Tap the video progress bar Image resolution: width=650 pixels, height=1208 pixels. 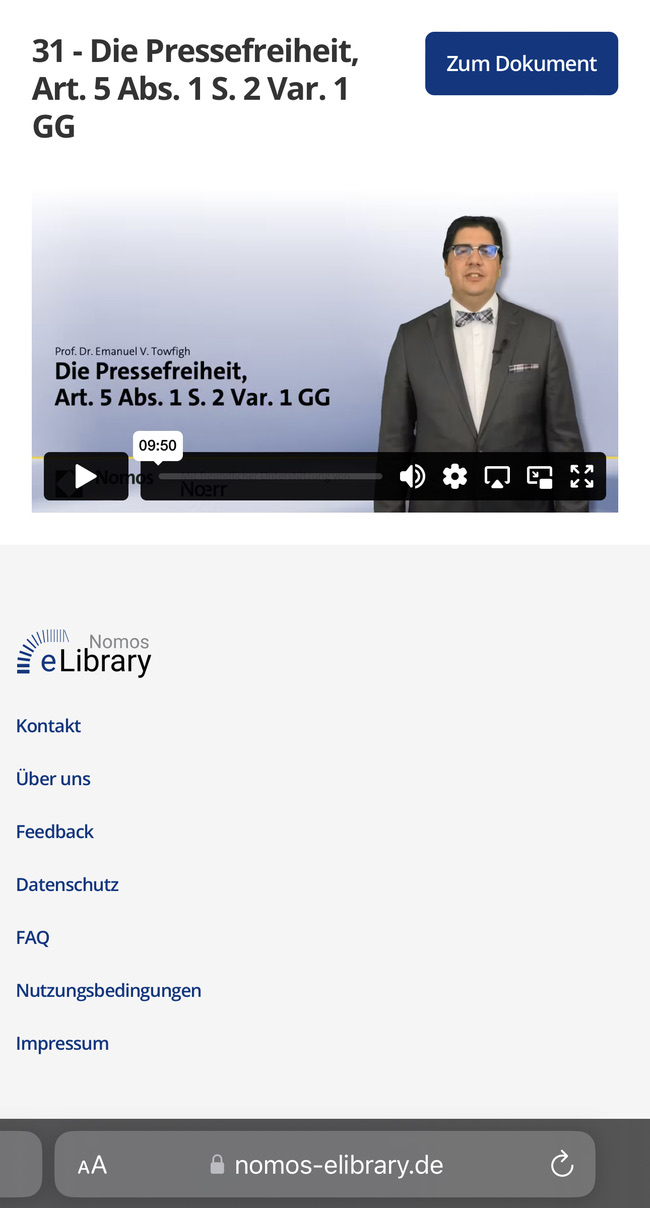(x=270, y=477)
